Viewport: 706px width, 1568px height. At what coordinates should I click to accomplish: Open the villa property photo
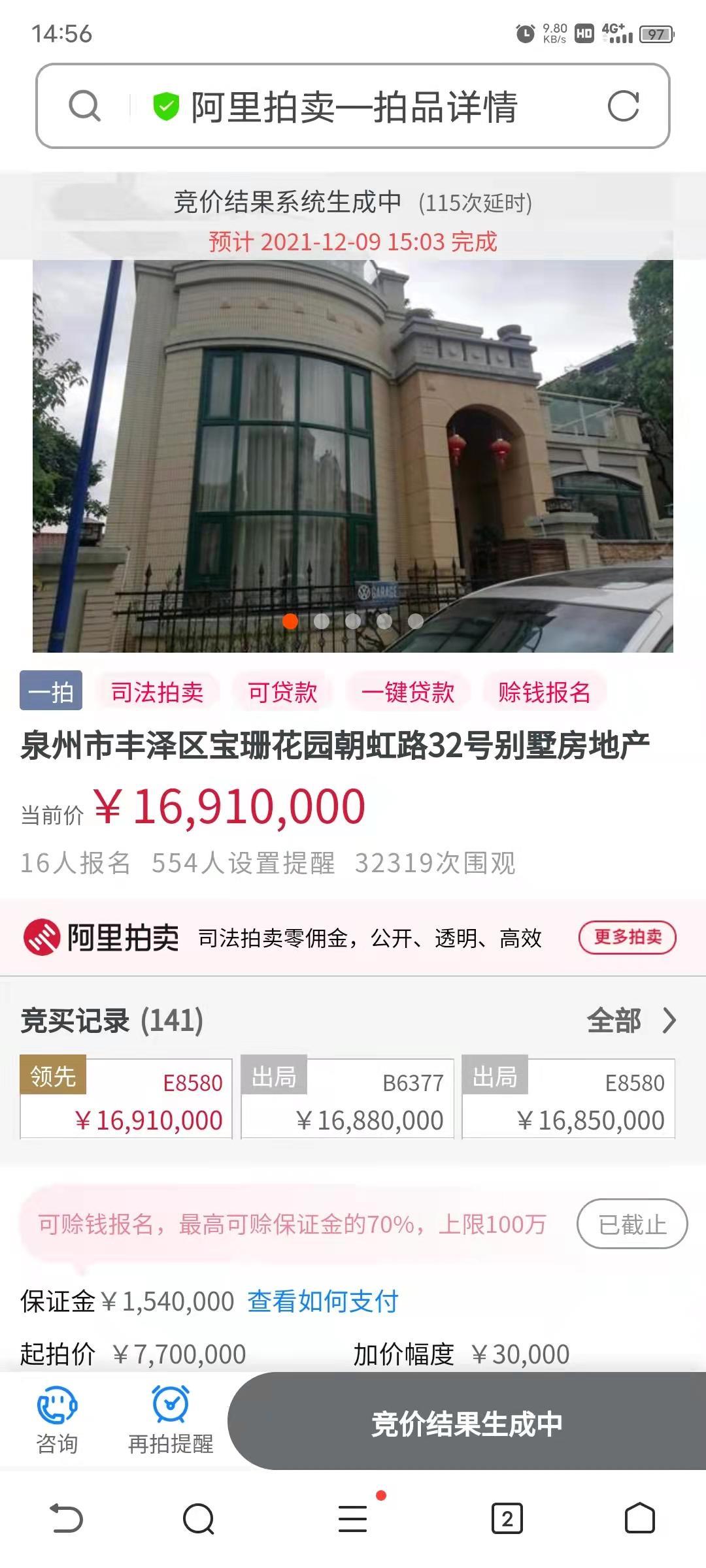[353, 456]
